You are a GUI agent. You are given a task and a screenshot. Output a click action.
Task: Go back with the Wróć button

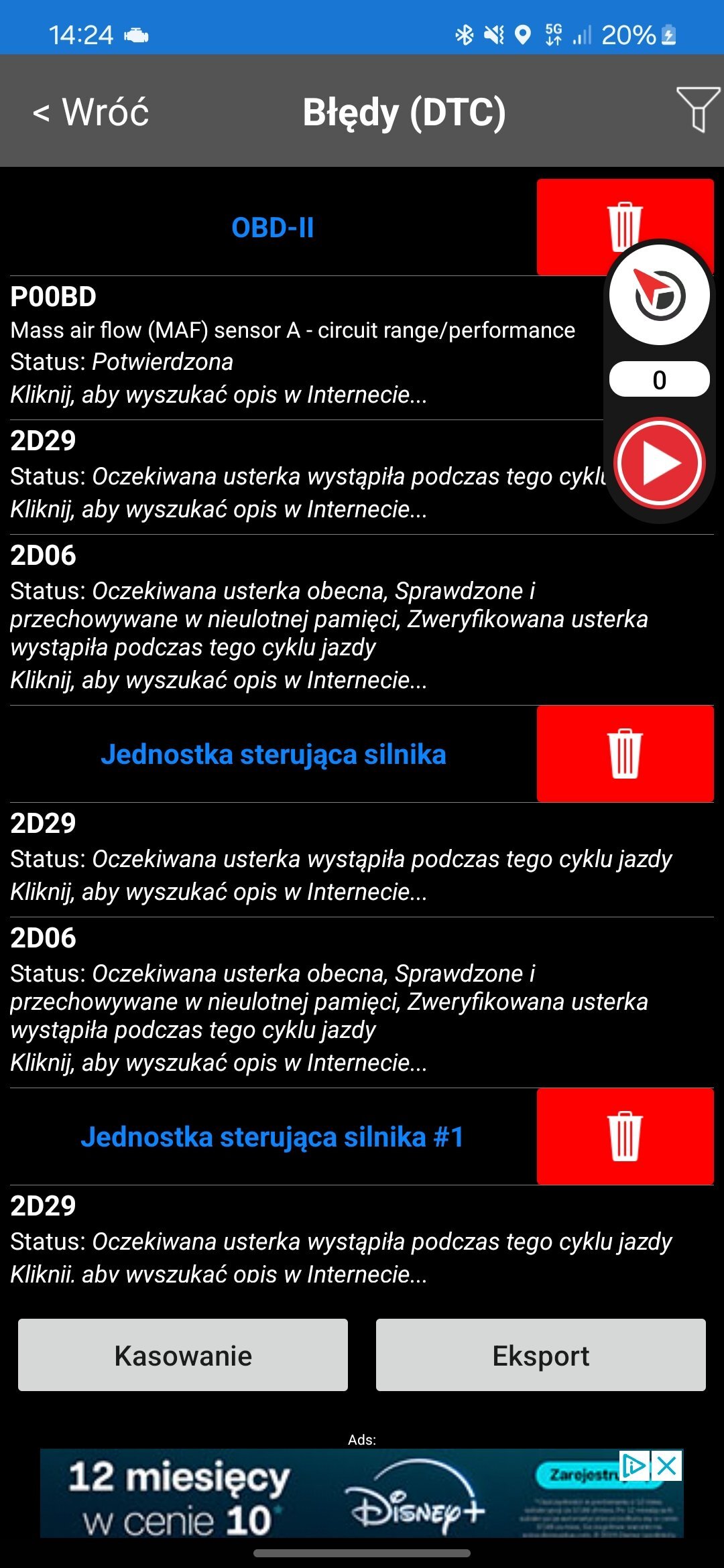pos(90,112)
